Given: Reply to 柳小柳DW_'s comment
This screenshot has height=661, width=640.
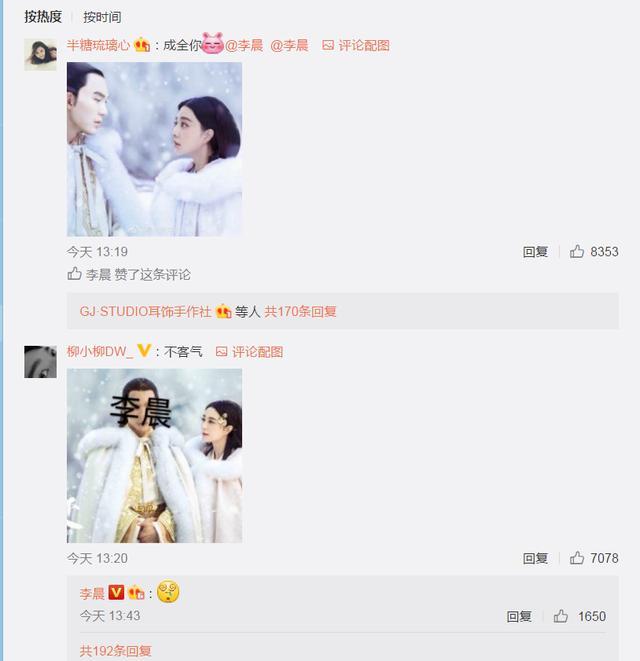Looking at the screenshot, I should 535,558.
